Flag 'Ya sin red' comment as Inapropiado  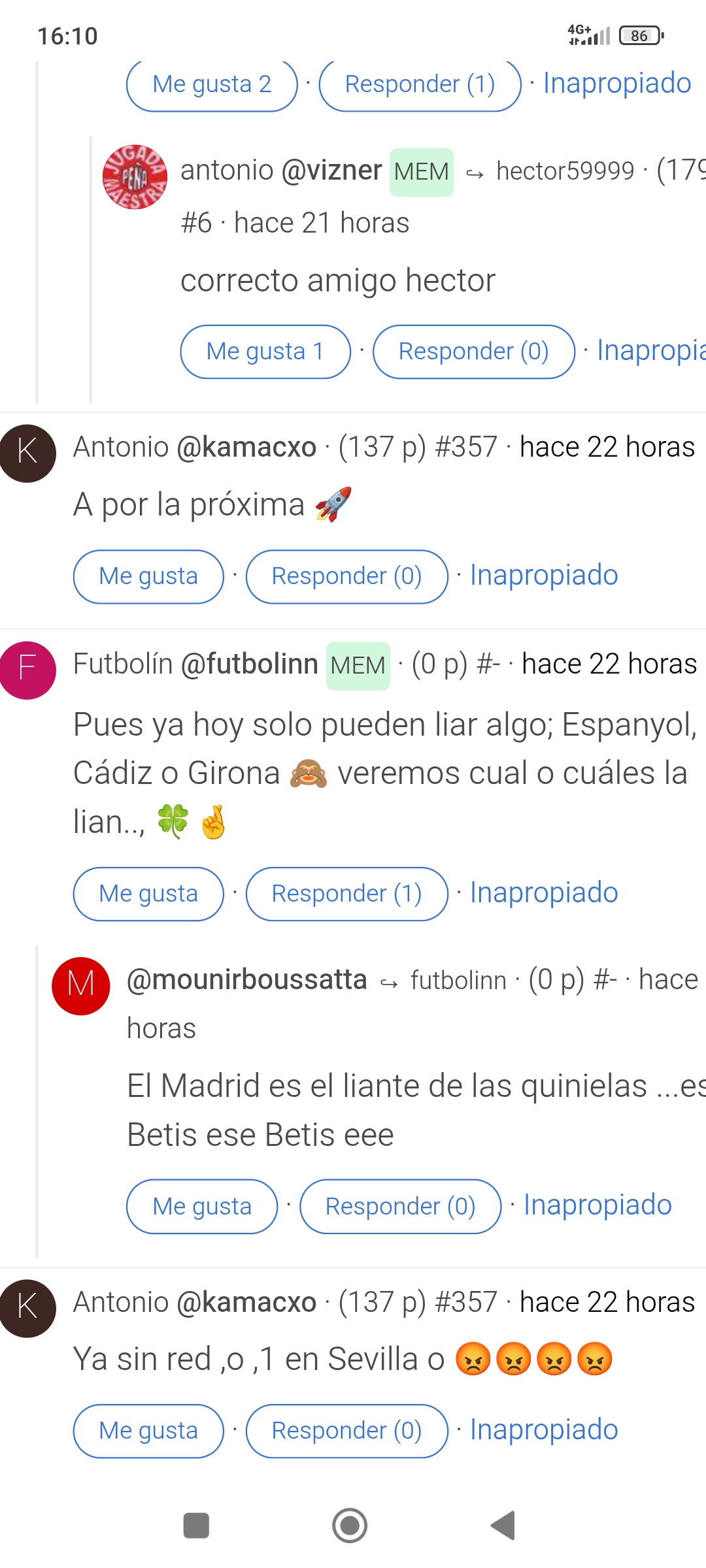point(544,1430)
